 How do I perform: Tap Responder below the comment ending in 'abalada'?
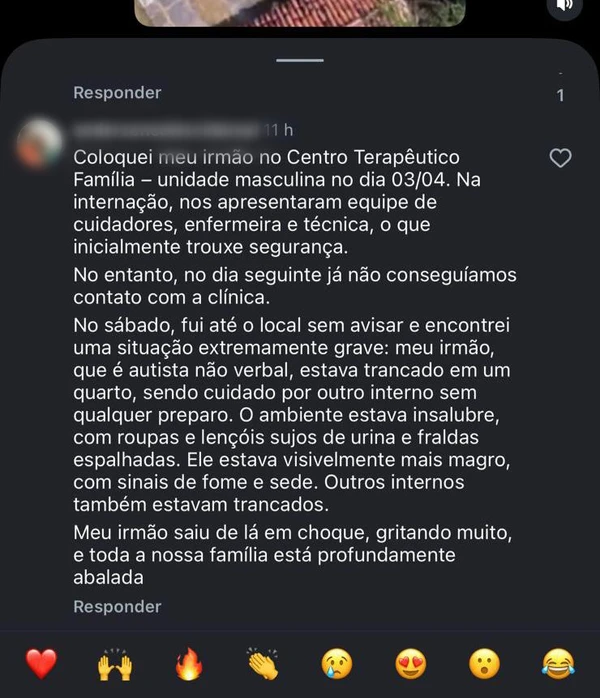point(117,606)
